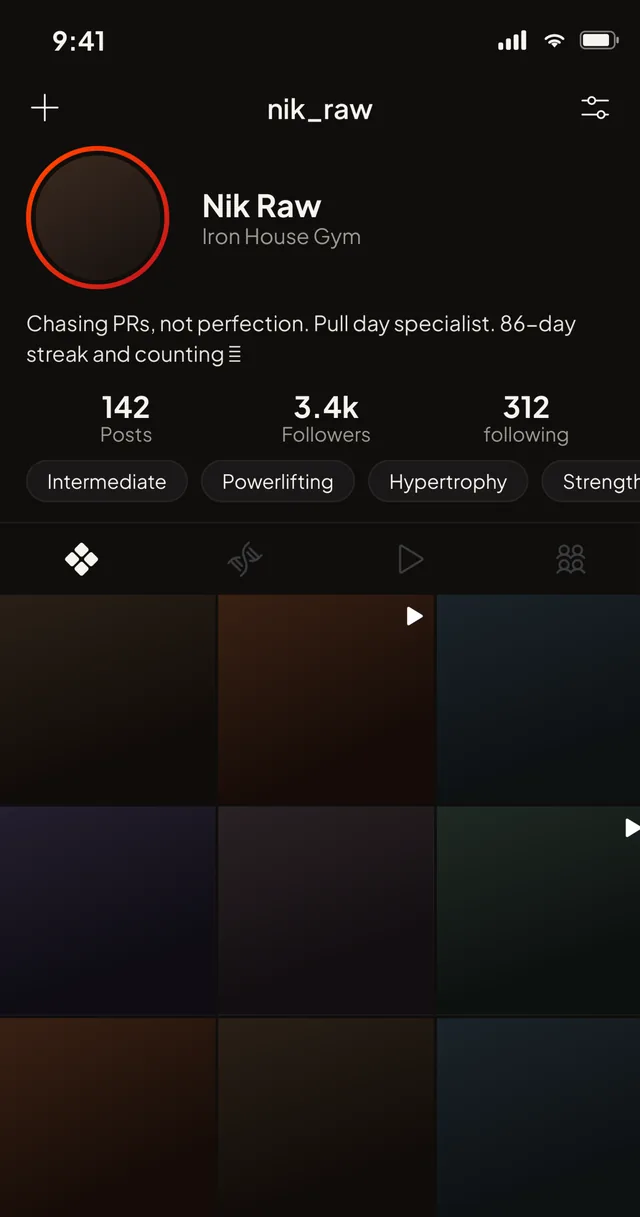
Task: Open the first post in the grid
Action: point(107,699)
